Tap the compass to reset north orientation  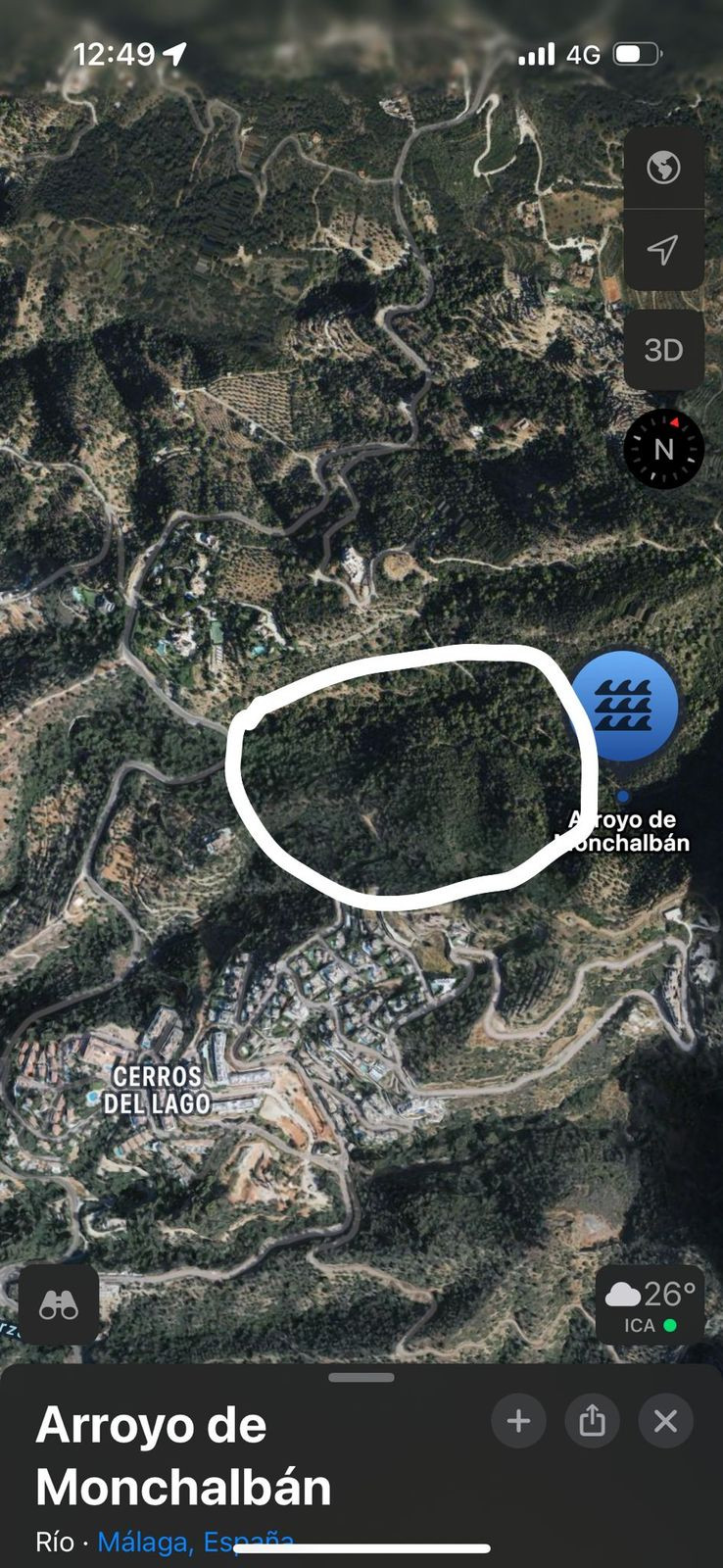664,449
